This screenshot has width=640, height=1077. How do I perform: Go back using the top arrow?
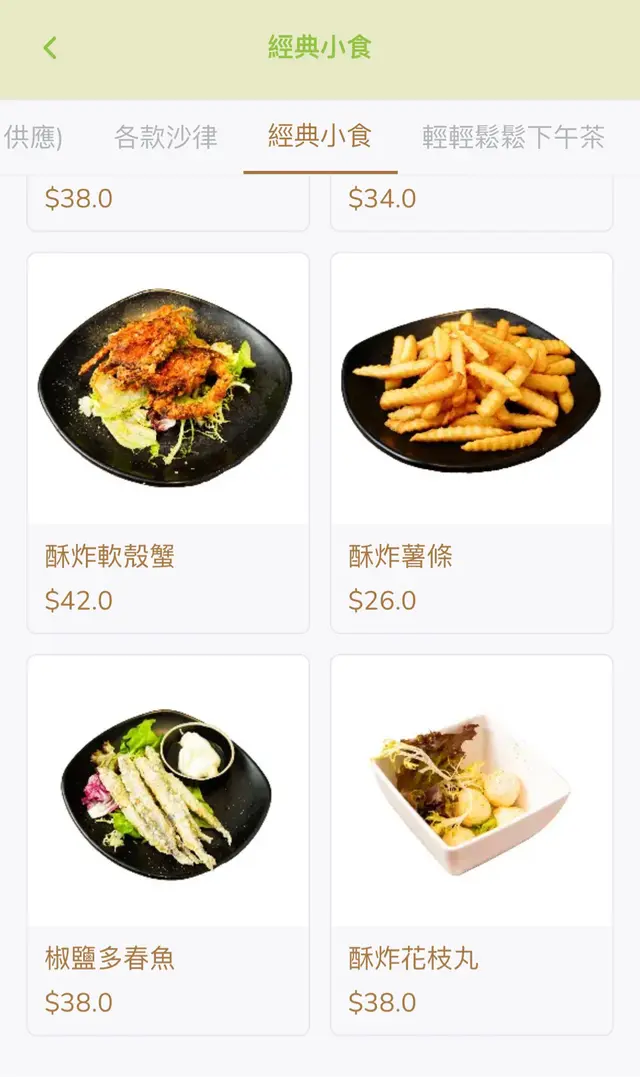50,47
